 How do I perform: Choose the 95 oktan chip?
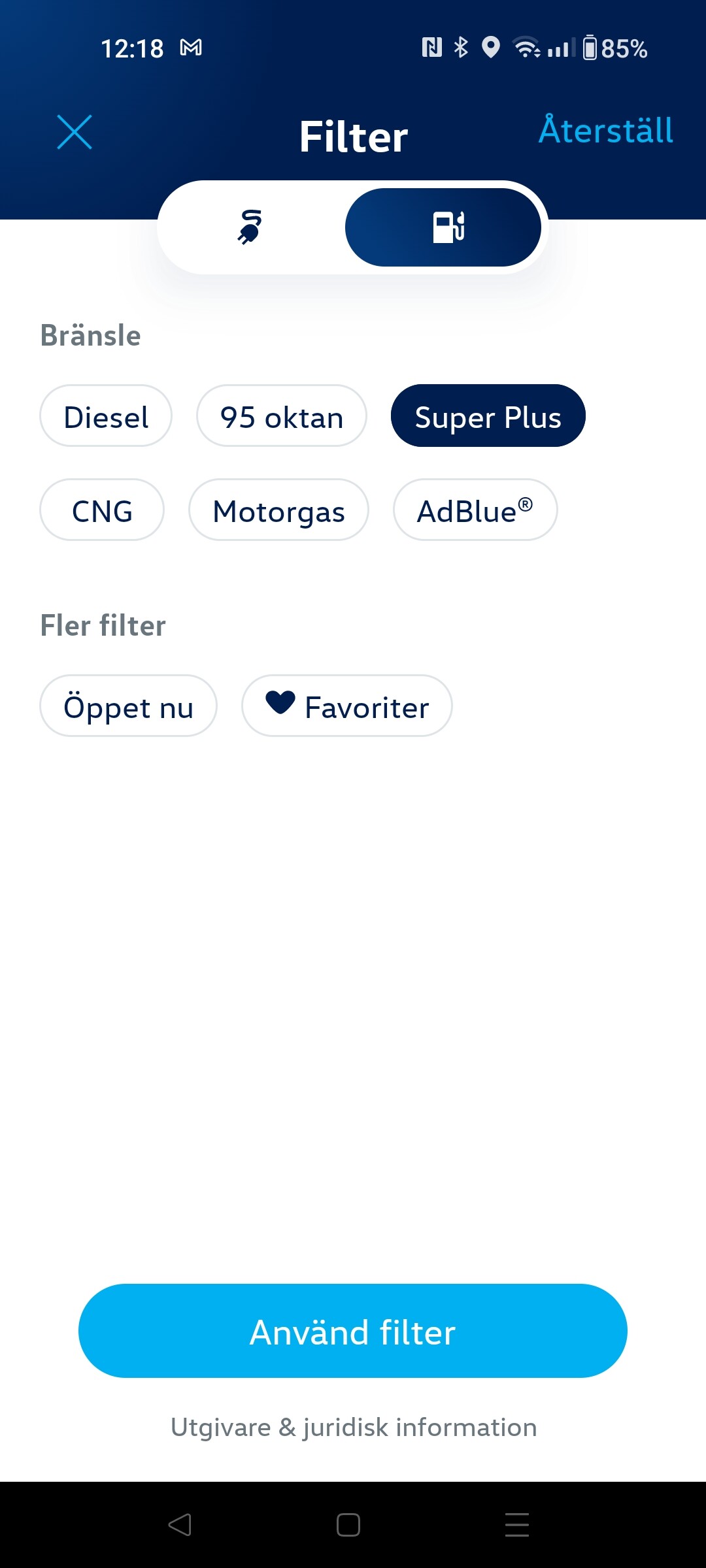pyautogui.click(x=282, y=416)
